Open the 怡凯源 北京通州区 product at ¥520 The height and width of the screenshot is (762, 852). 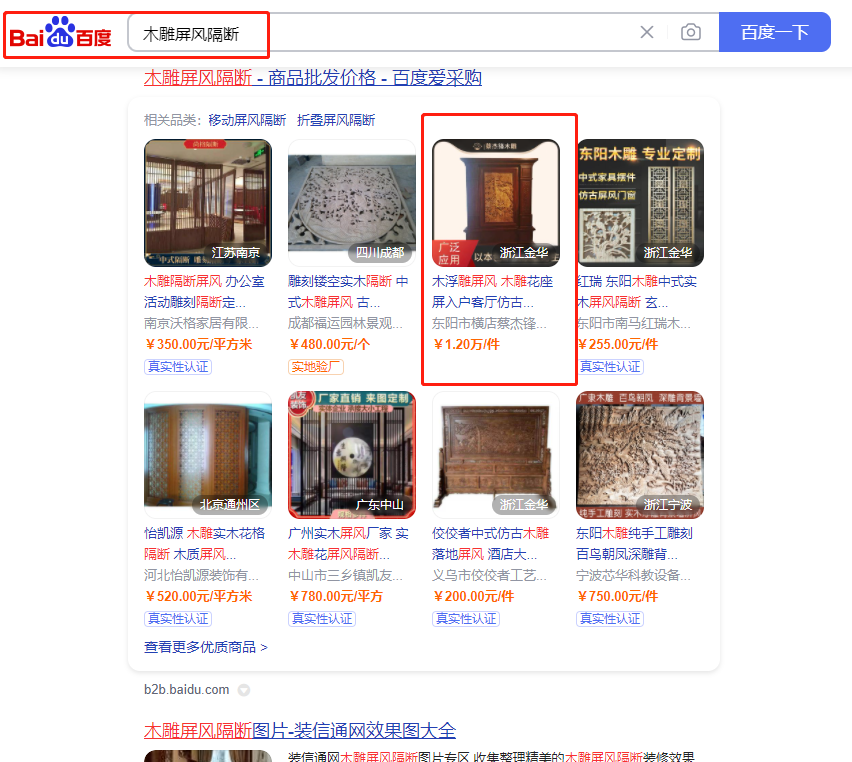[x=208, y=455]
